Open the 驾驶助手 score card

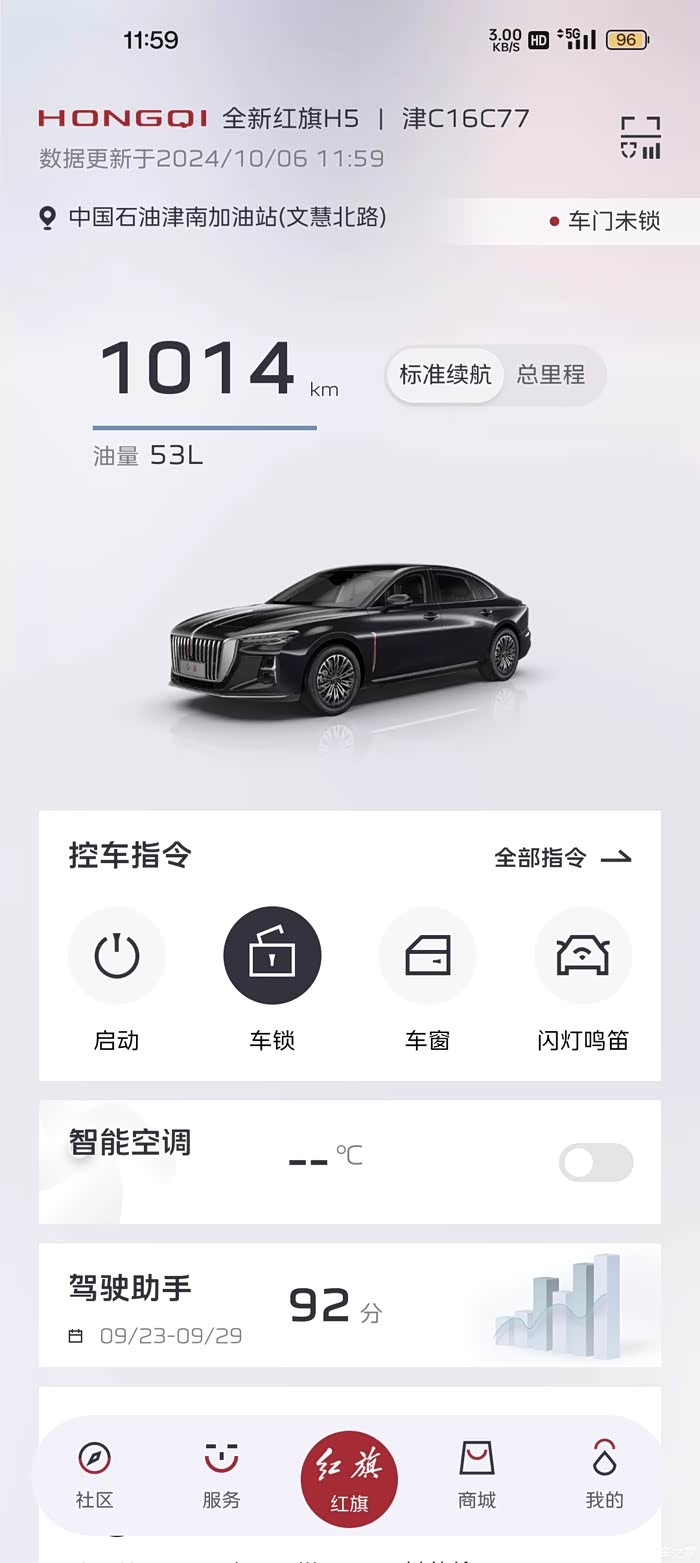coord(349,1305)
